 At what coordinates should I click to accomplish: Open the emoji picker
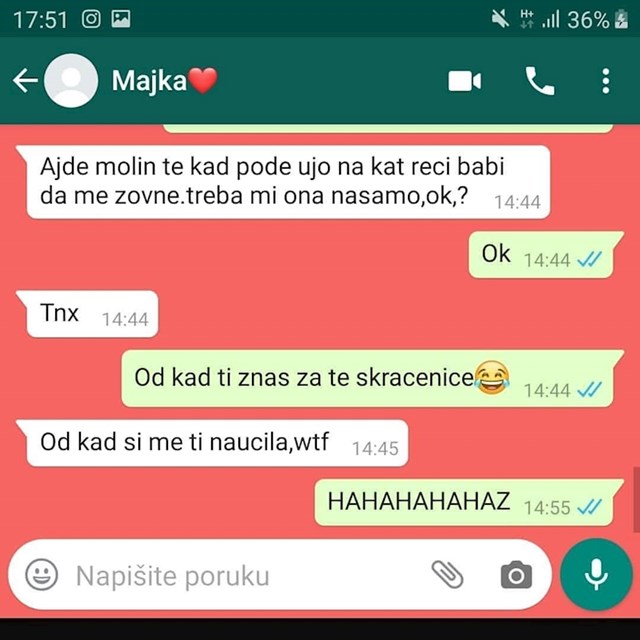[41, 575]
